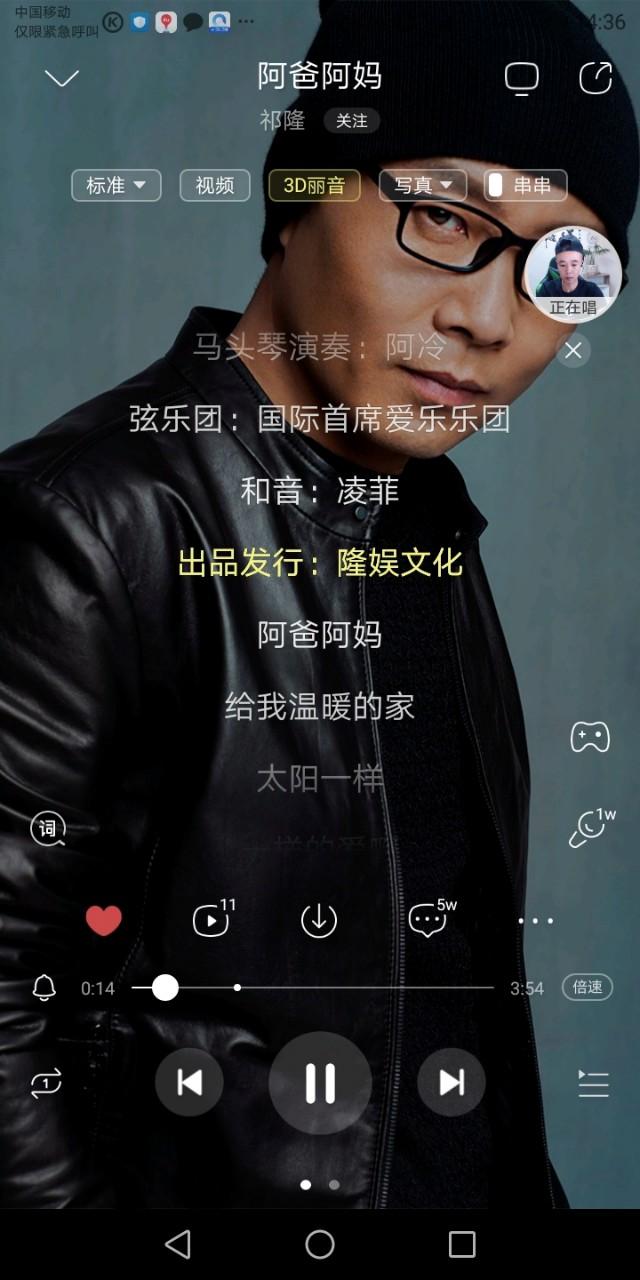Switch to the 视频 mode
This screenshot has width=640, height=1280.
click(x=215, y=185)
